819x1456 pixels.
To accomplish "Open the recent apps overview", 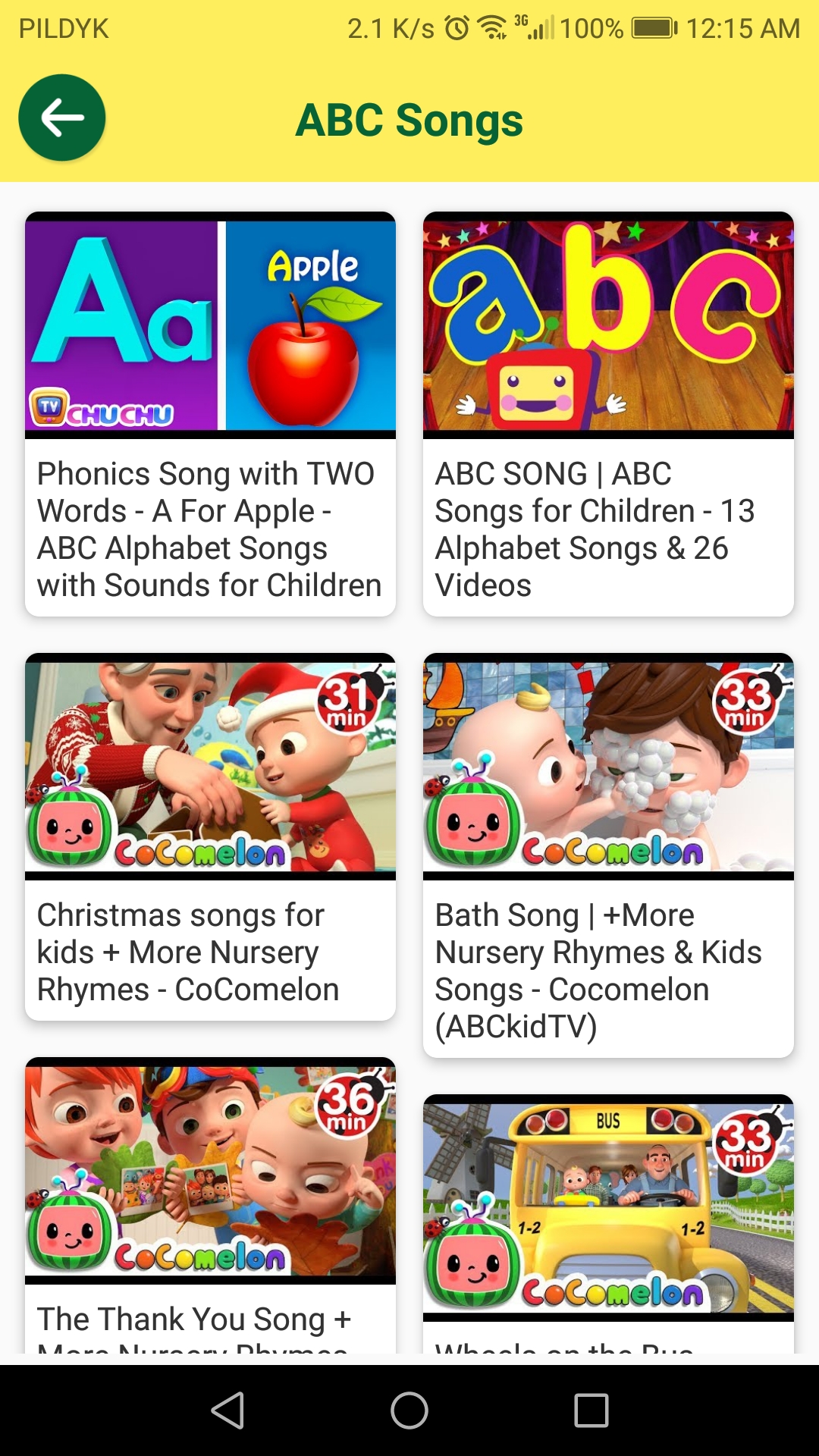I will (x=591, y=1410).
